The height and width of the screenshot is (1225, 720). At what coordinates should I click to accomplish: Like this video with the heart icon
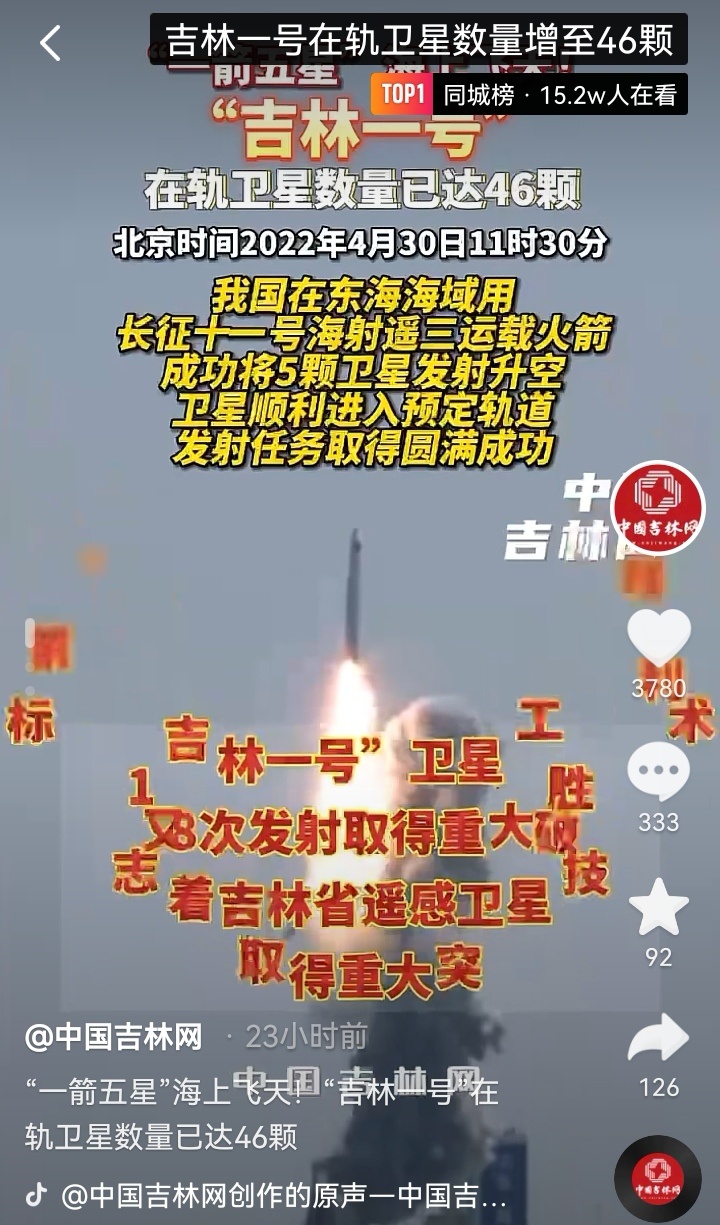tap(658, 638)
